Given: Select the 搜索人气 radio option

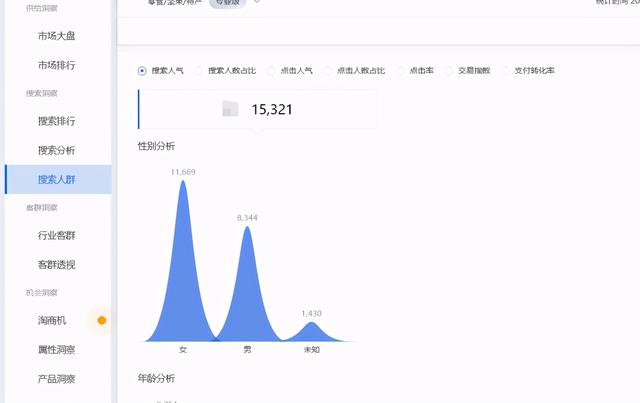Looking at the screenshot, I should click(x=160, y=71).
